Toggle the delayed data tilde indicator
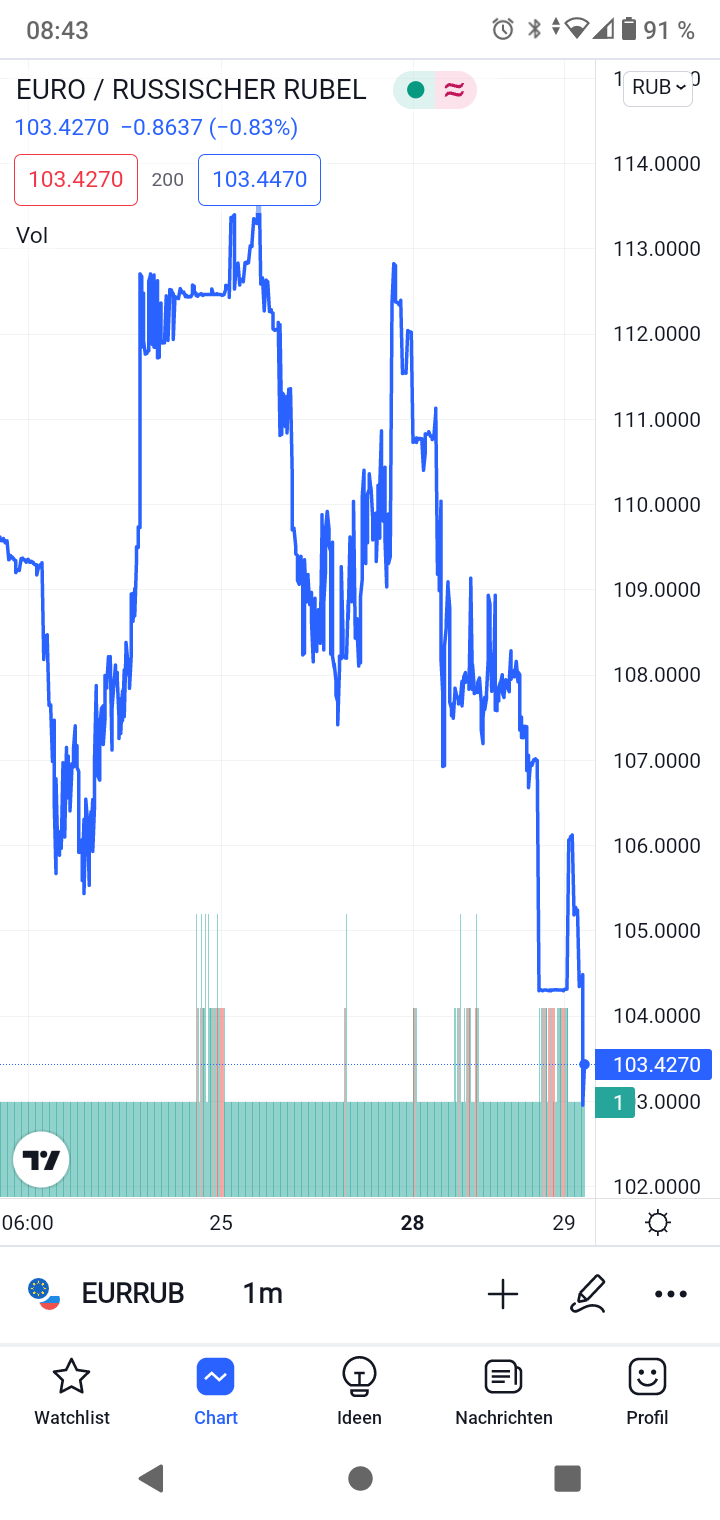This screenshot has height=1520, width=720. coord(455,89)
